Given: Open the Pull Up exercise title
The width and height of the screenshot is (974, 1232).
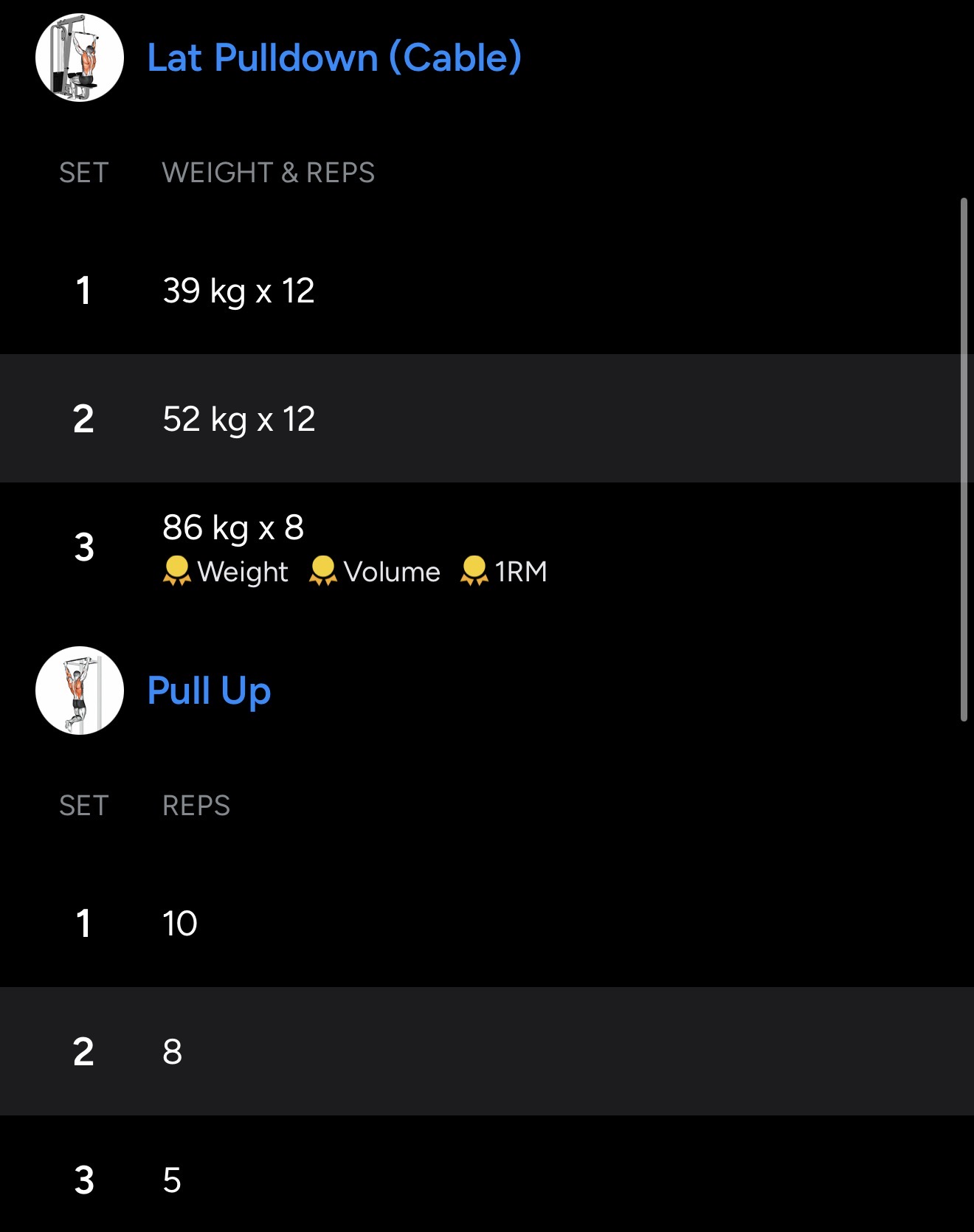Looking at the screenshot, I should [209, 691].
